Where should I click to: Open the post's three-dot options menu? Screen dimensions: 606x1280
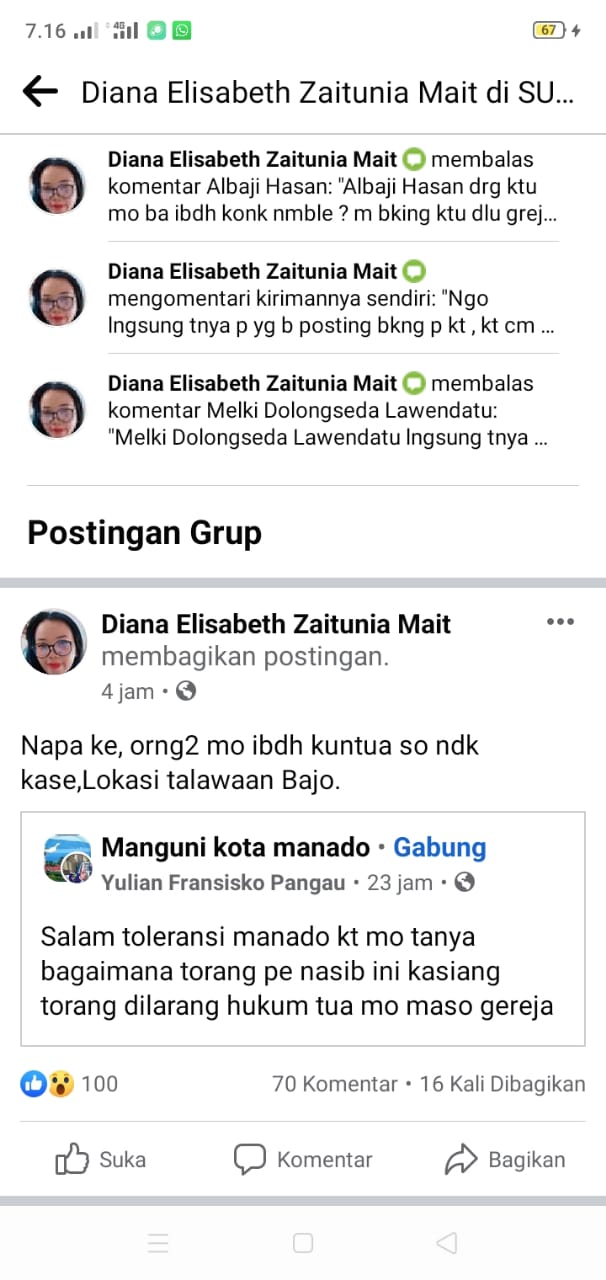pos(560,622)
